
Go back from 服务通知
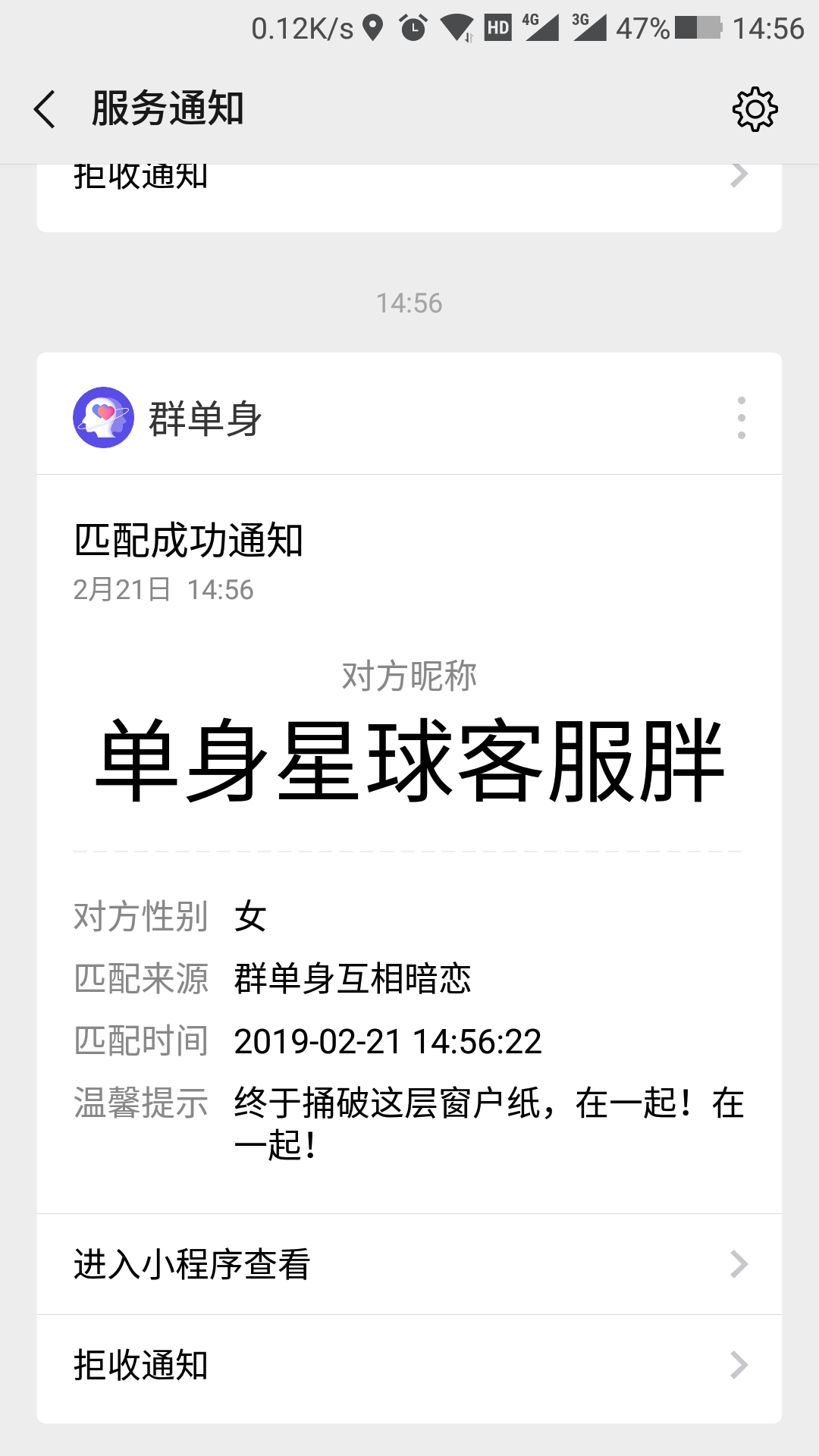point(45,109)
